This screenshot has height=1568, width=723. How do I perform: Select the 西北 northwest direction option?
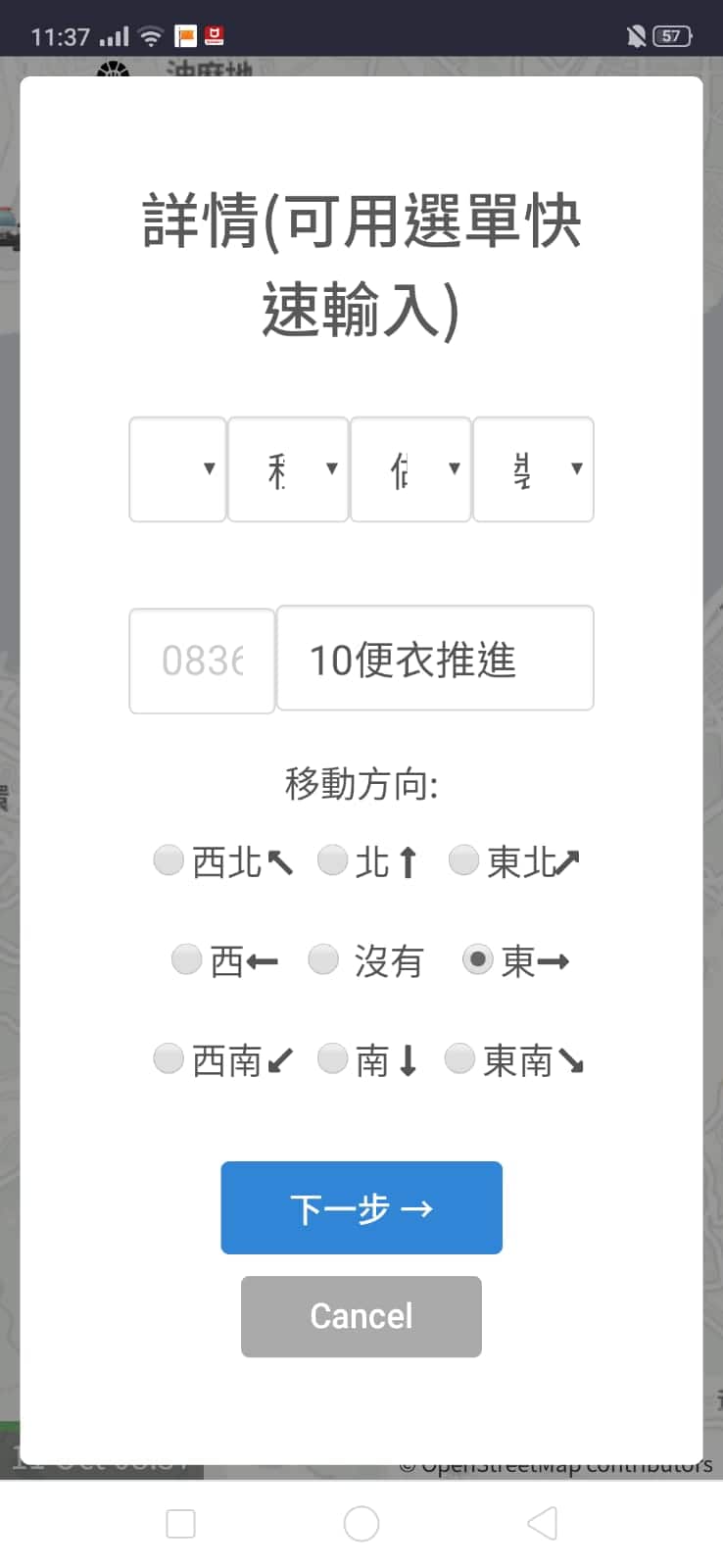click(x=168, y=860)
